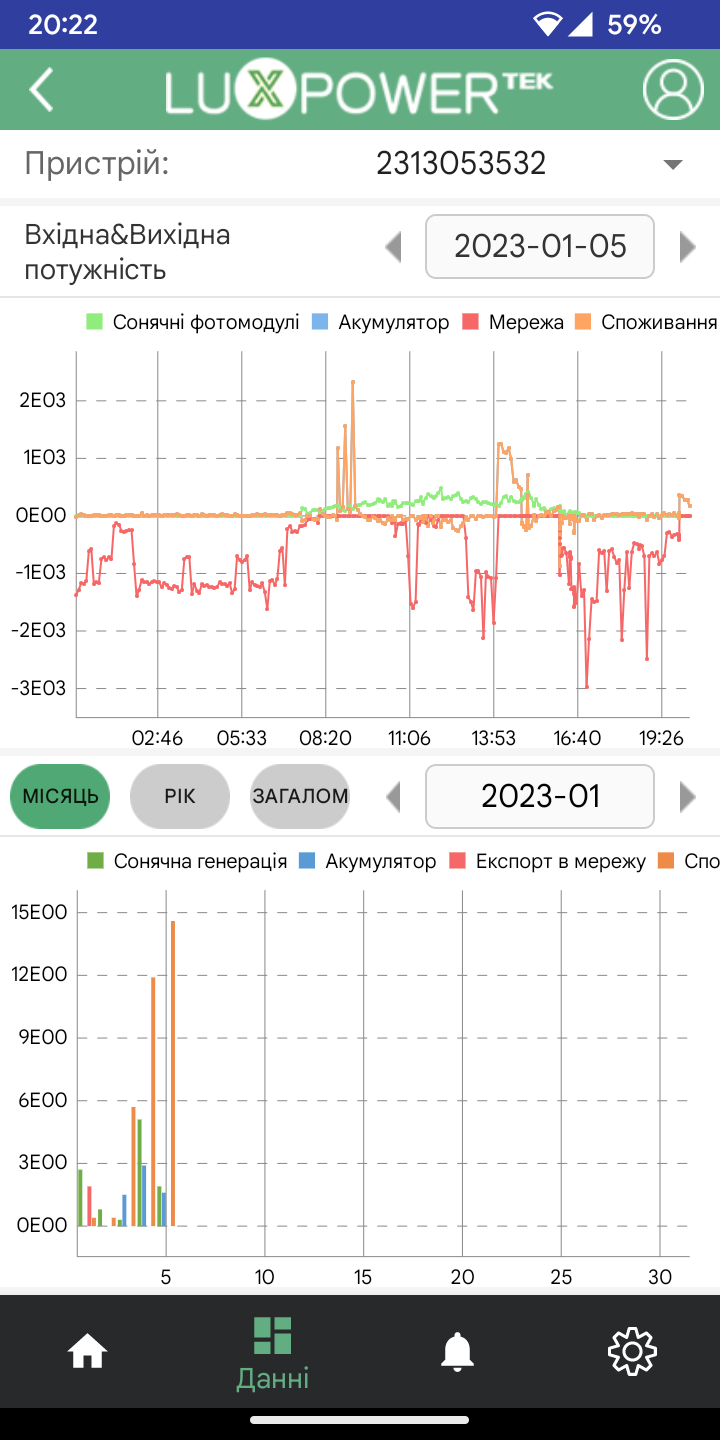Advance to next day after 2023-01-05
This screenshot has width=720, height=1440.
pyautogui.click(x=687, y=247)
